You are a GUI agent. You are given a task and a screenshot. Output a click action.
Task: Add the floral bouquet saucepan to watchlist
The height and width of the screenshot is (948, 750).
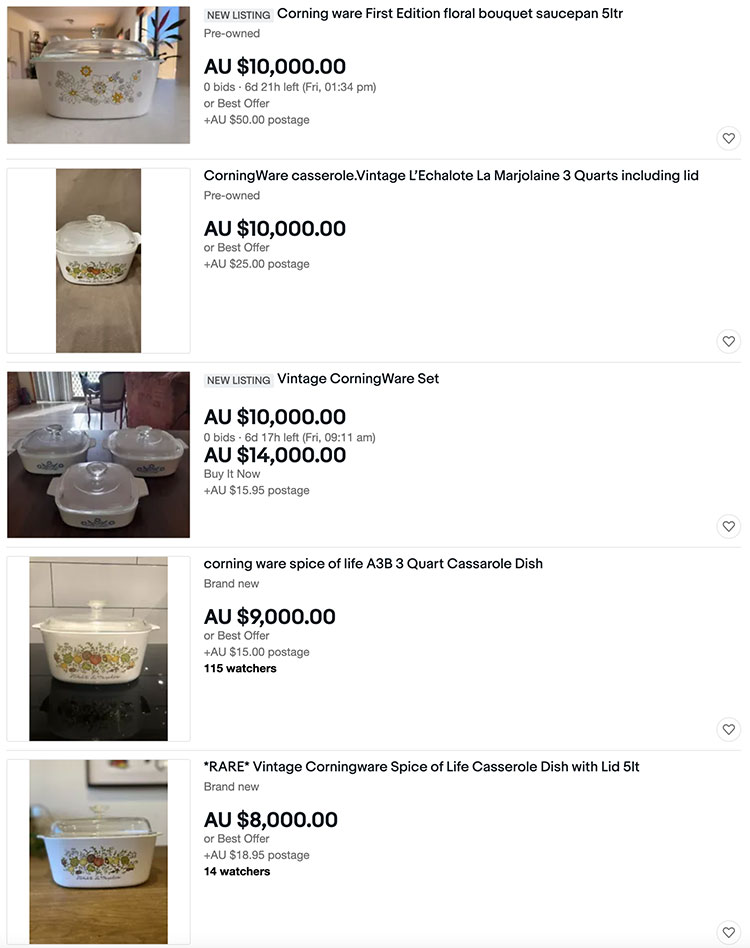click(728, 138)
